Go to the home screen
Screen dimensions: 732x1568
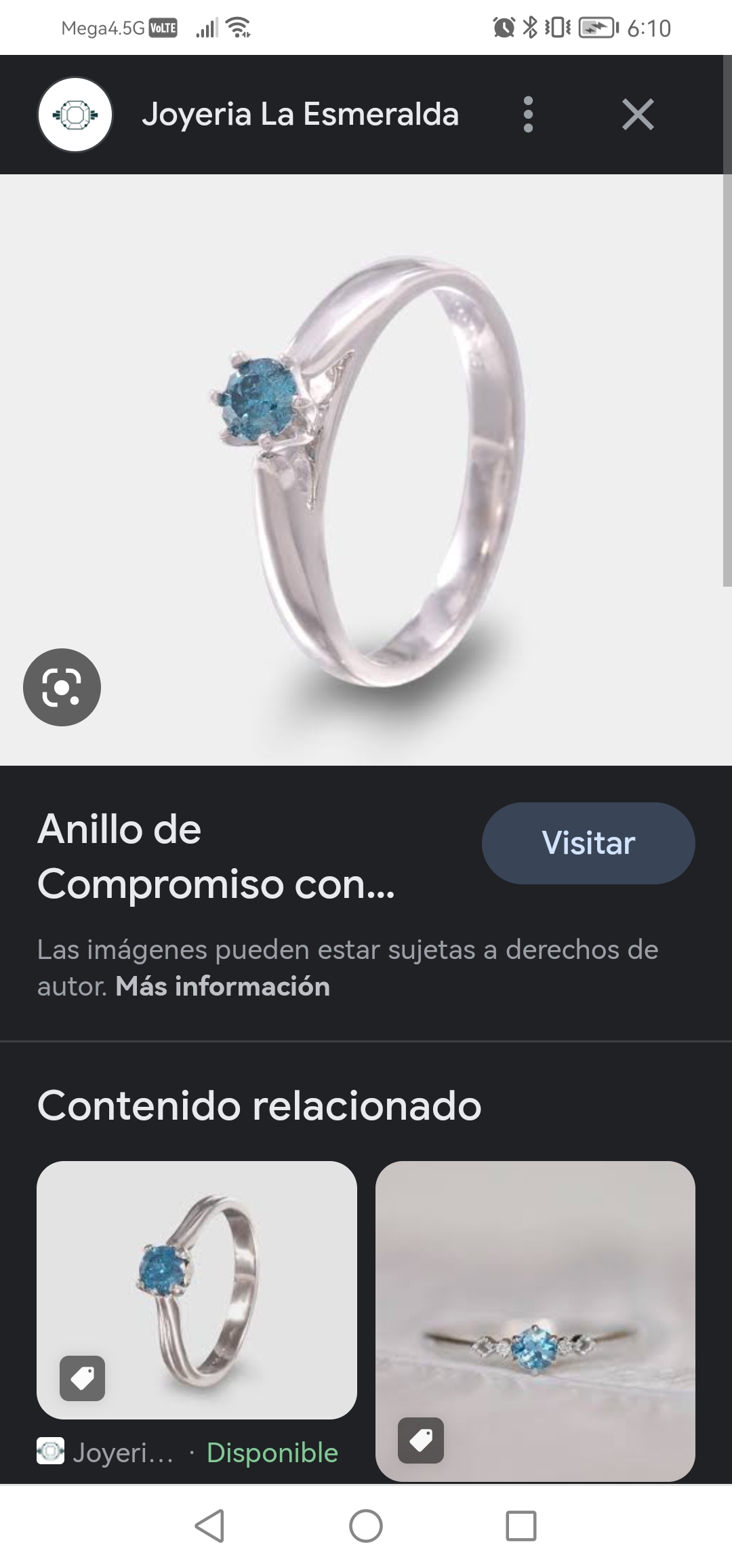[366, 1526]
